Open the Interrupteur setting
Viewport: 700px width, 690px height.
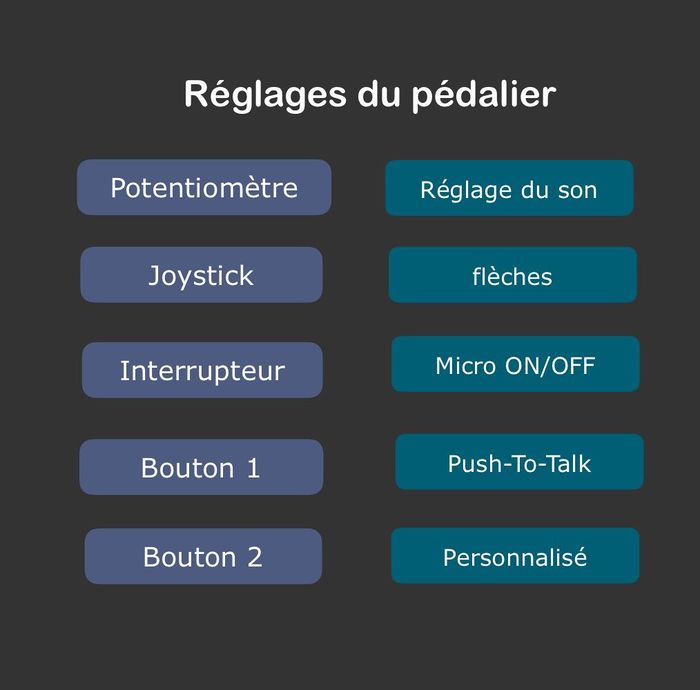click(x=202, y=370)
